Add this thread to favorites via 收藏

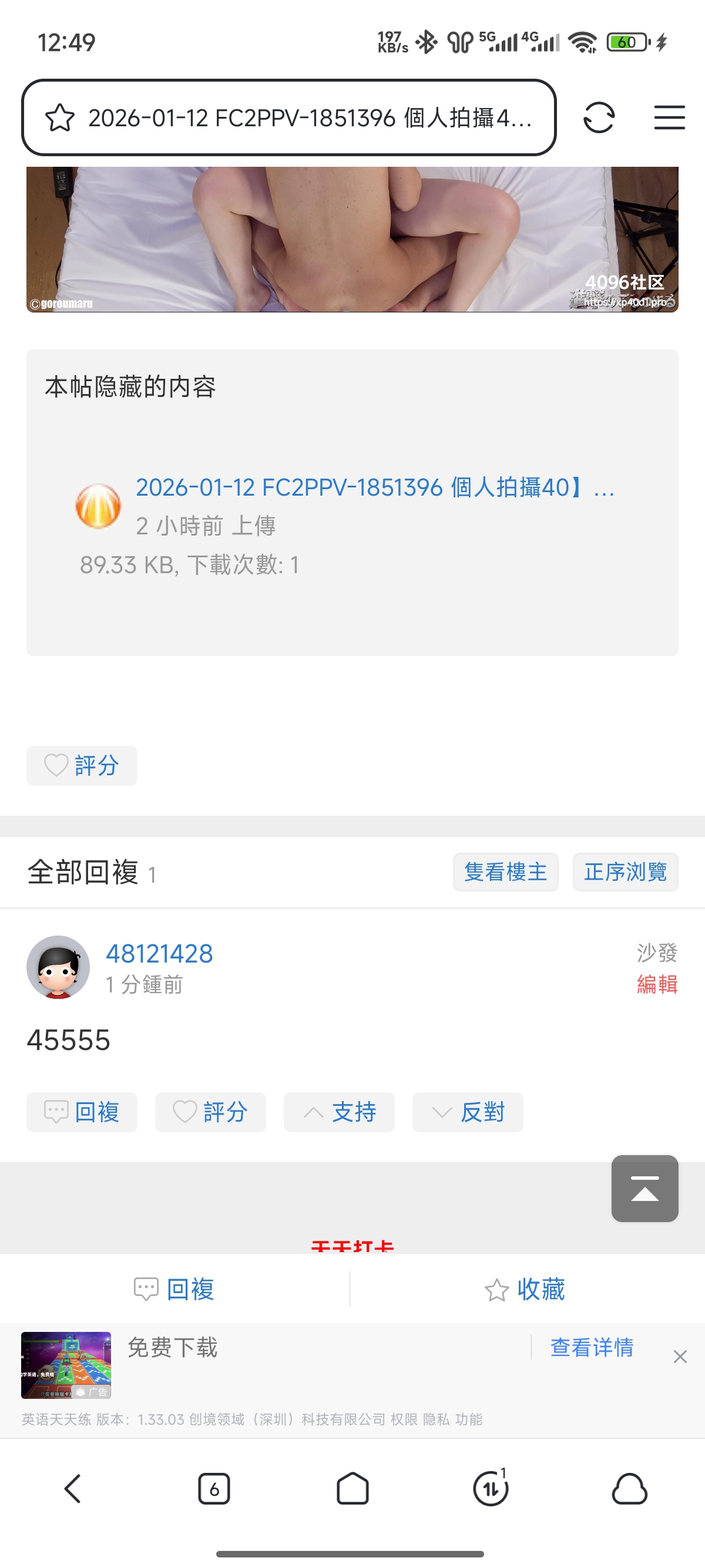[525, 1289]
